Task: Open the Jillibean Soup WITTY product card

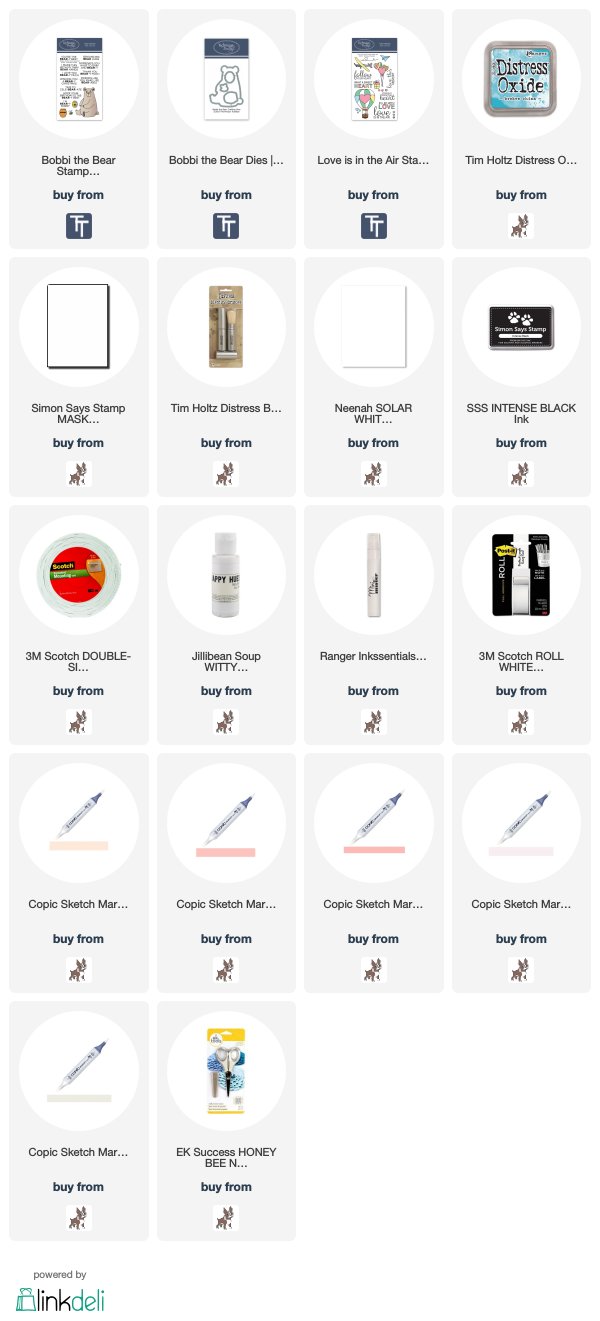Action: pos(226,625)
